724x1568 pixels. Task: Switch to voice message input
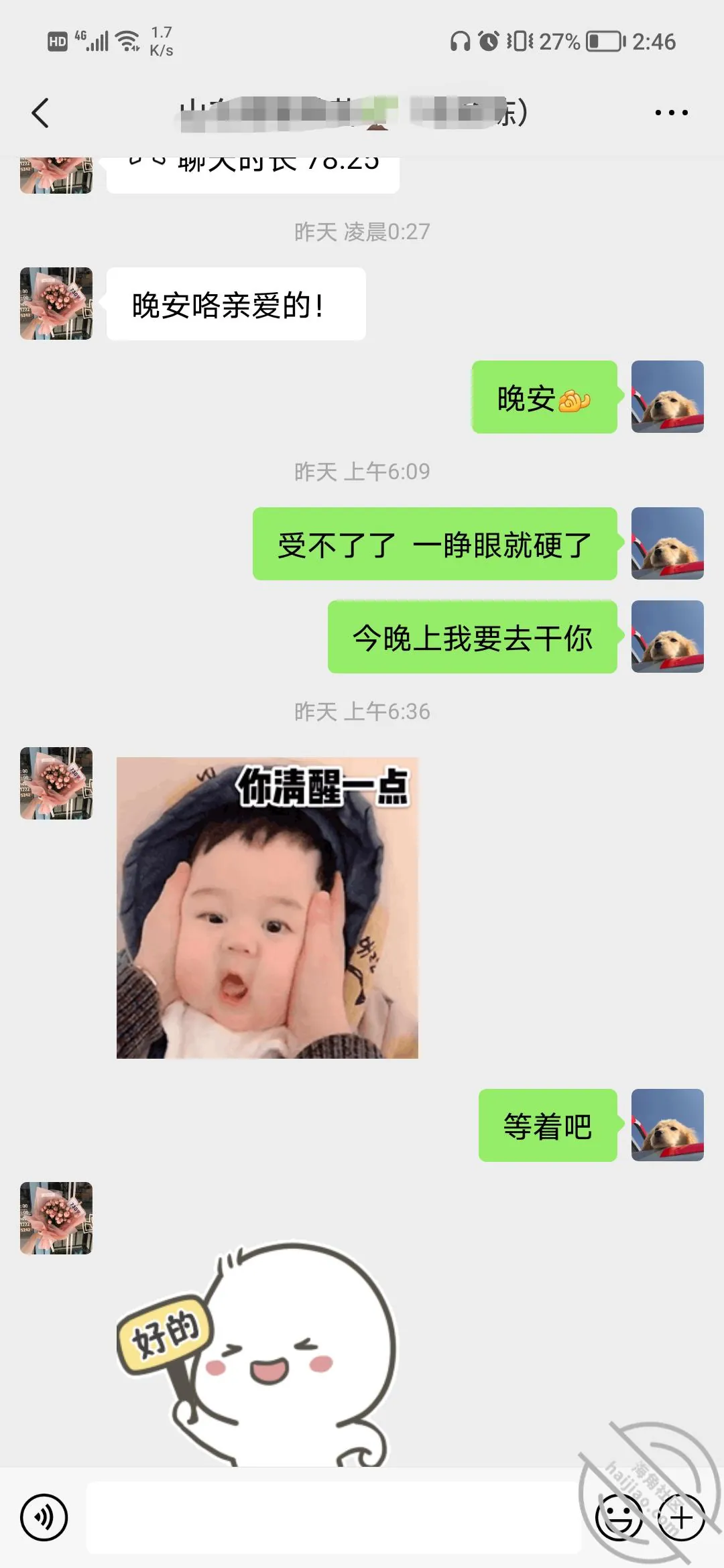point(44,1517)
